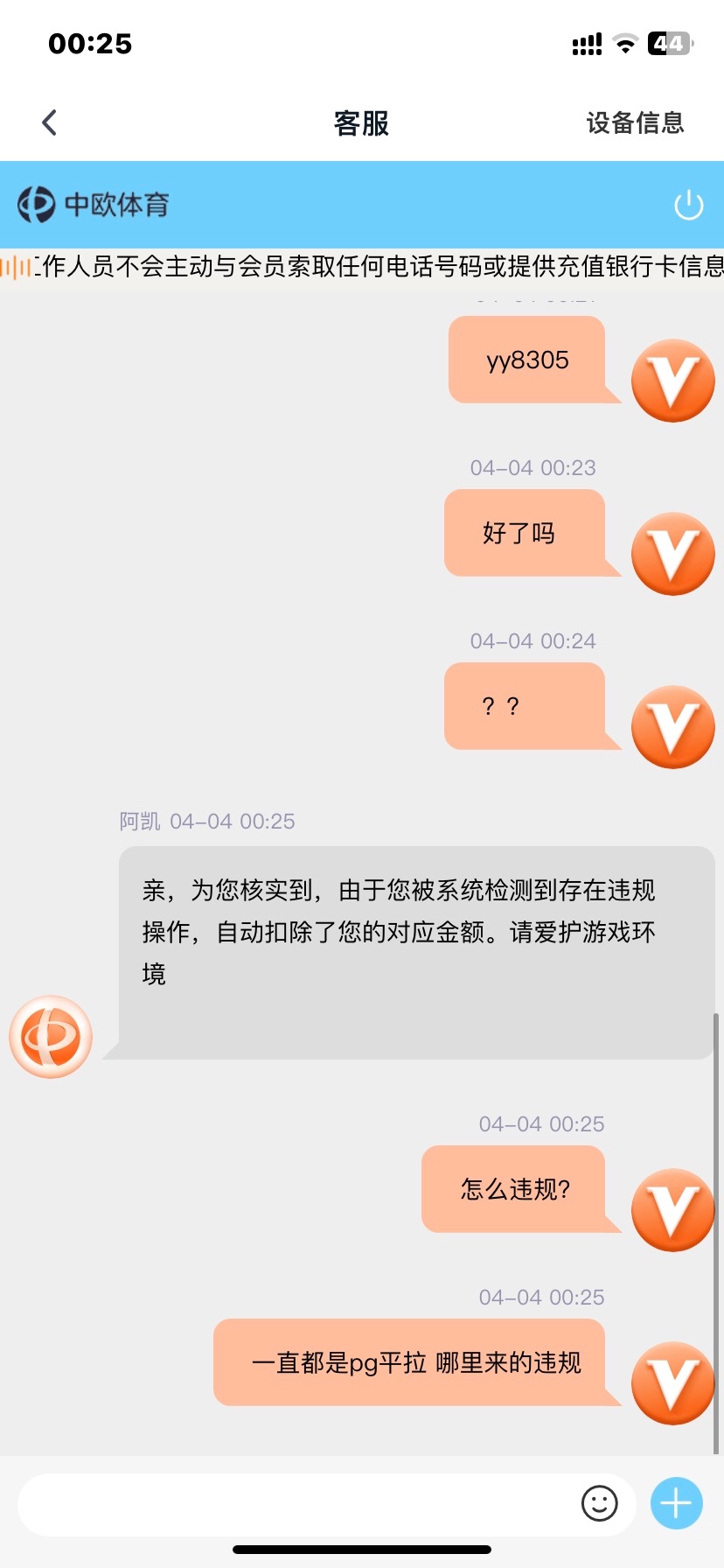Select the message bubble saying 好了吗
This screenshot has height=1568, width=724.
tap(525, 534)
